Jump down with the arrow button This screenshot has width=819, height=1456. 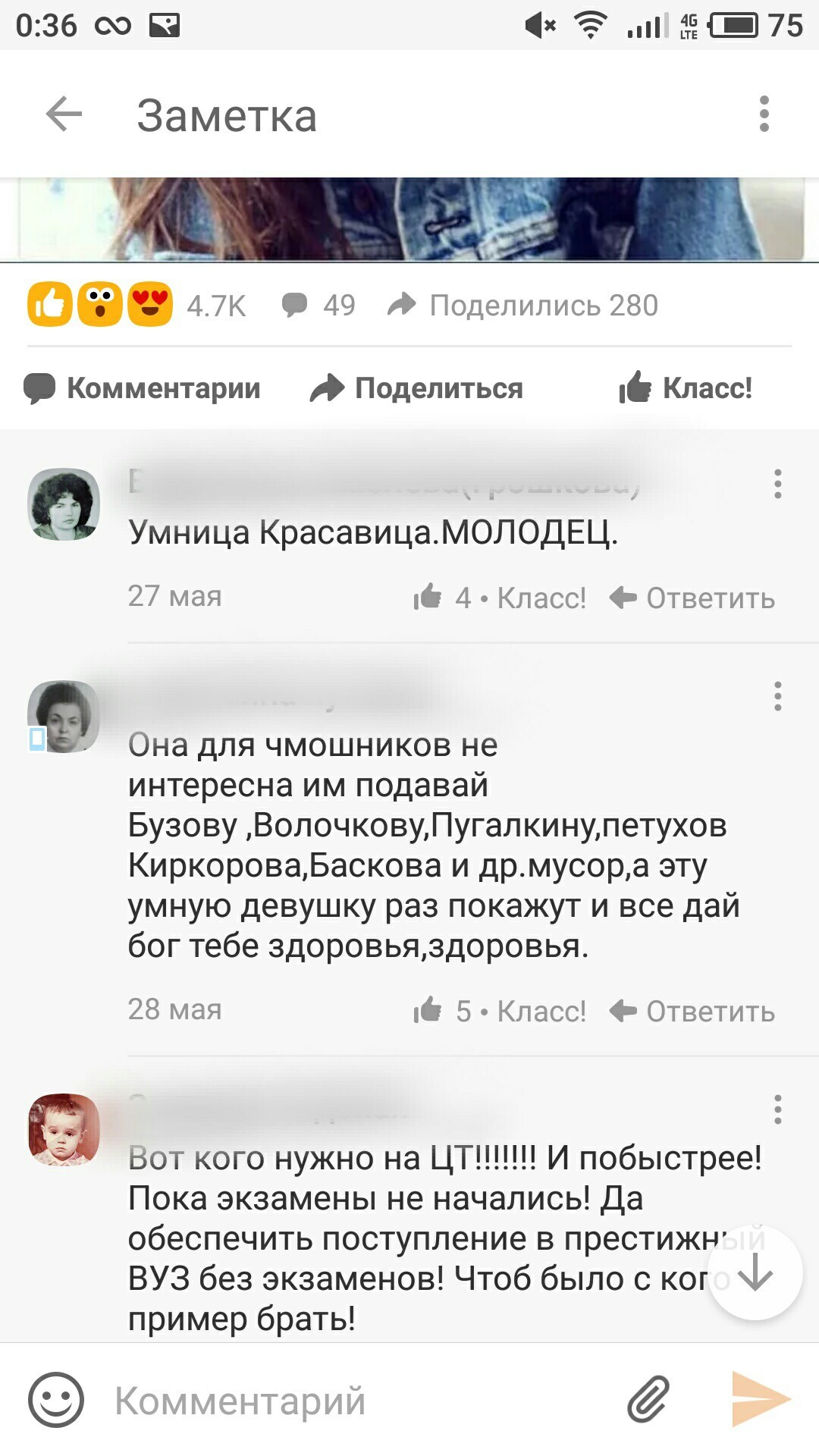coord(755,1273)
